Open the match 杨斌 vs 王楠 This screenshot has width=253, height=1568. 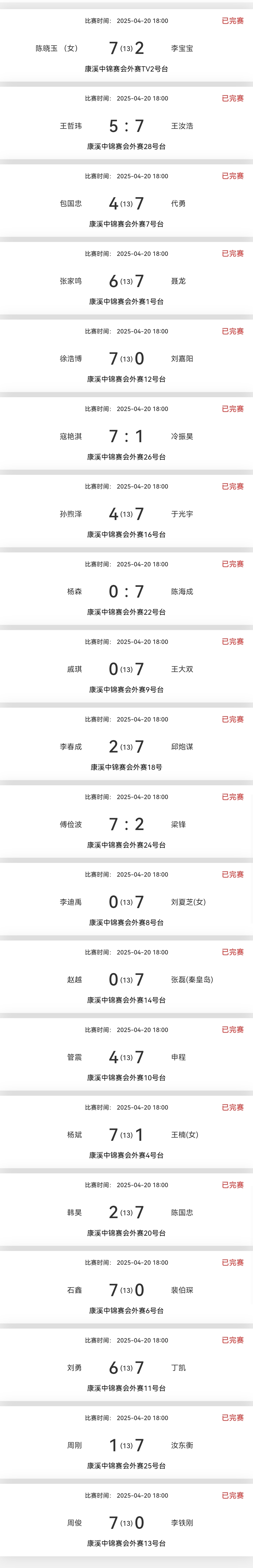[126, 1135]
